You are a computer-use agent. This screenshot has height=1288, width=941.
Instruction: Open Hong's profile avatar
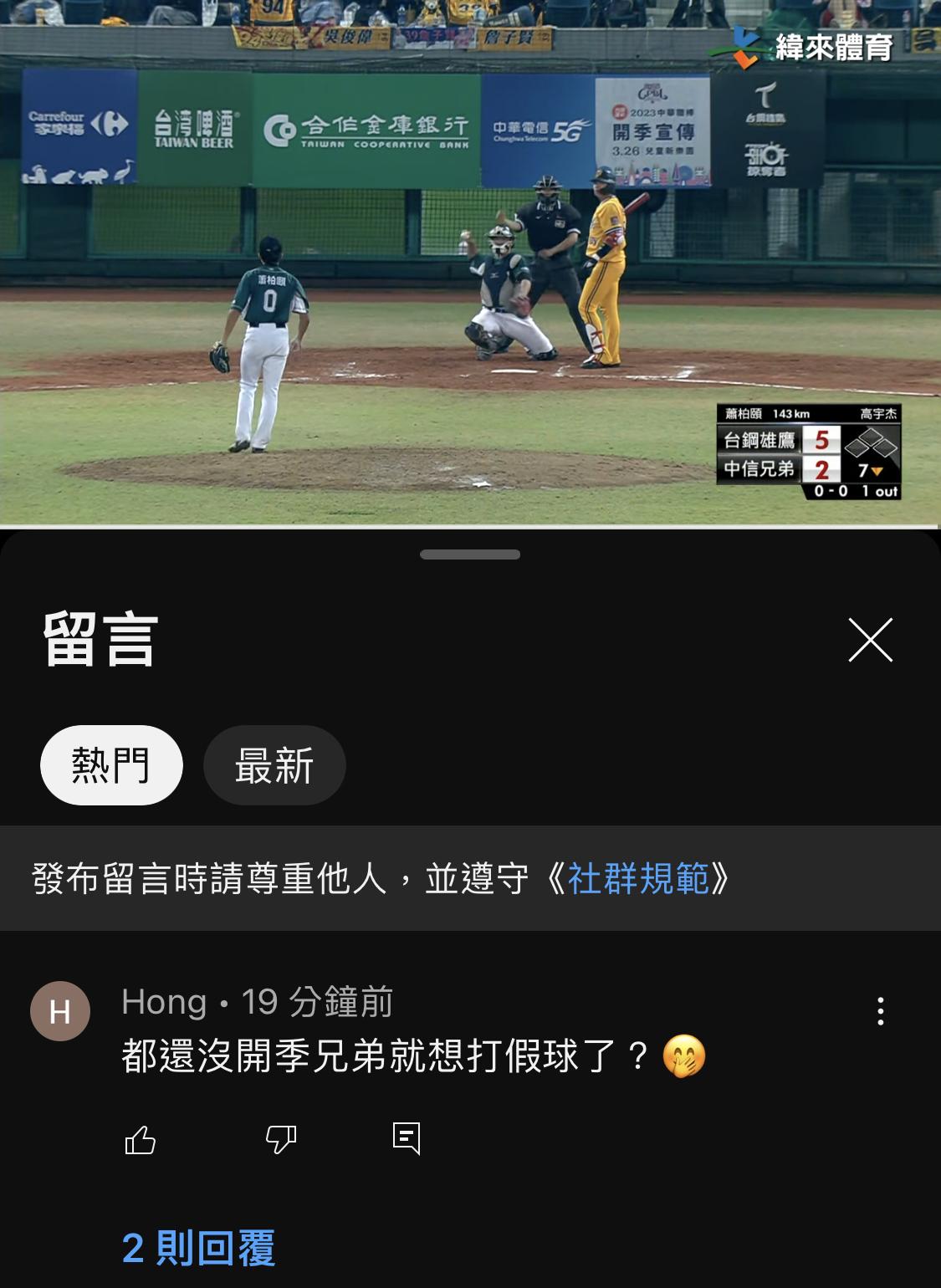[x=60, y=1011]
